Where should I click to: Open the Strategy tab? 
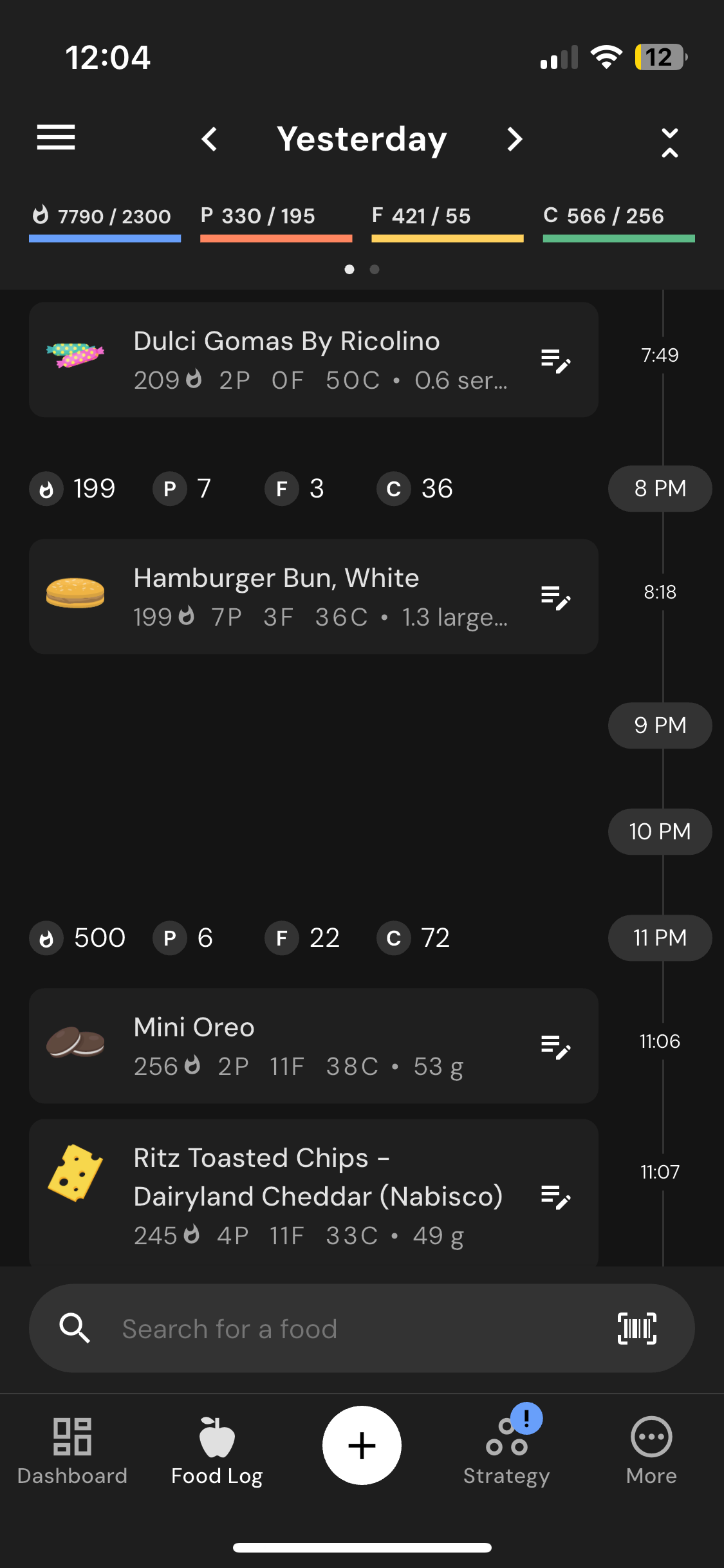[506, 1451]
